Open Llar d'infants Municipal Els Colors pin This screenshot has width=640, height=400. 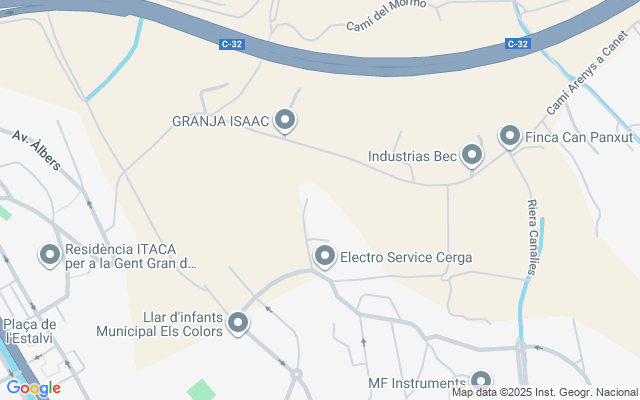coord(238,322)
